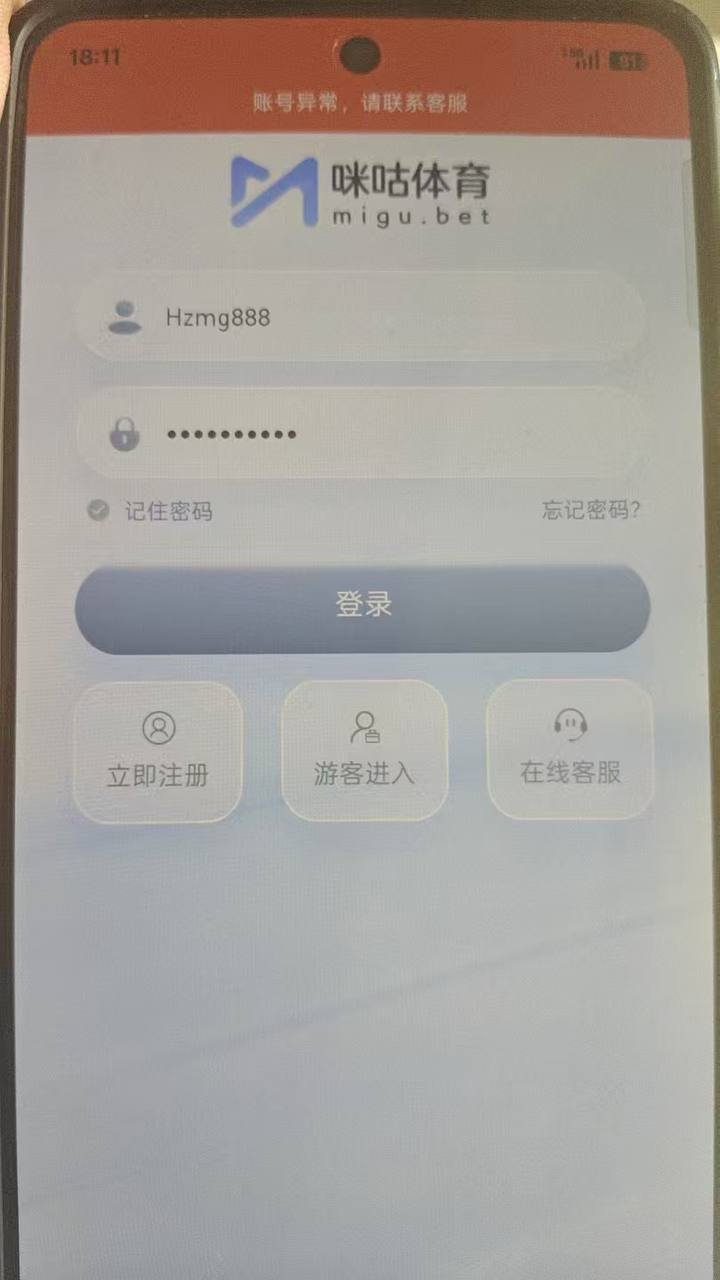The image size is (720, 1280).
Task: Open the 忘记密码? link
Action: coord(591,511)
